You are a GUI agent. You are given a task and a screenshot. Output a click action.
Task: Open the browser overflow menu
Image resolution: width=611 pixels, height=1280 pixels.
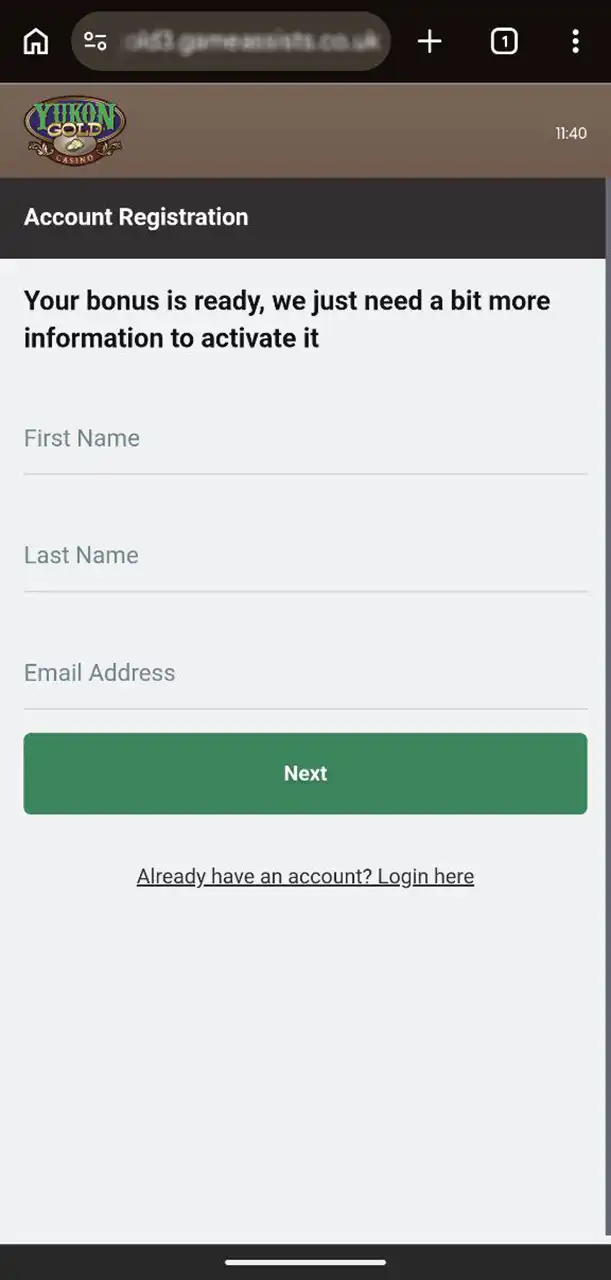coord(574,41)
